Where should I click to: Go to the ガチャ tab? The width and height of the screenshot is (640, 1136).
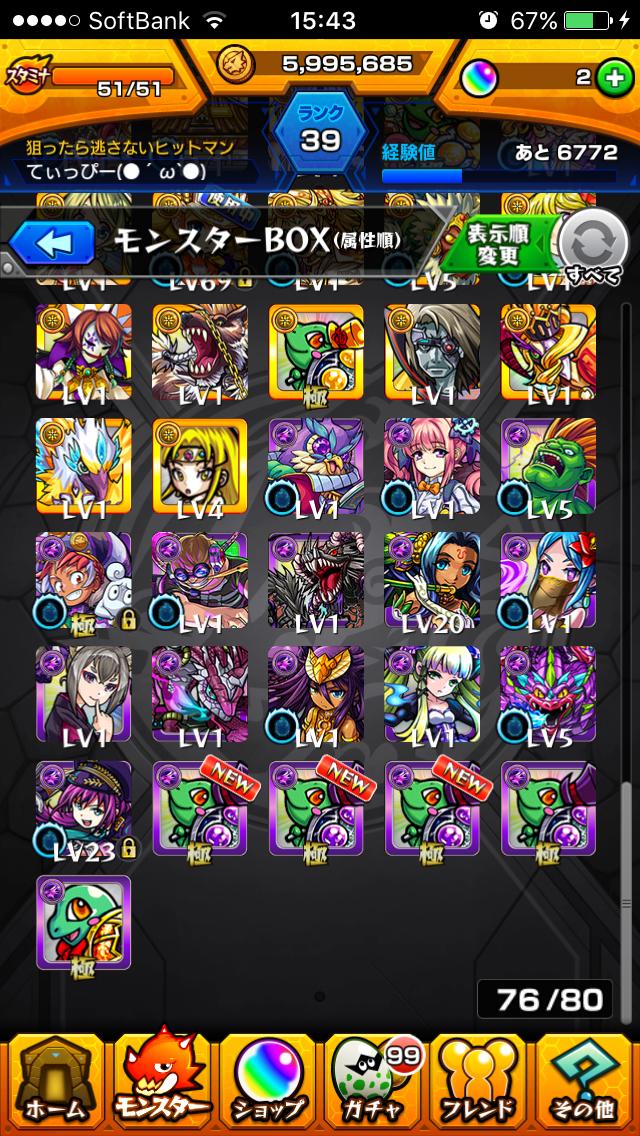[374, 1083]
